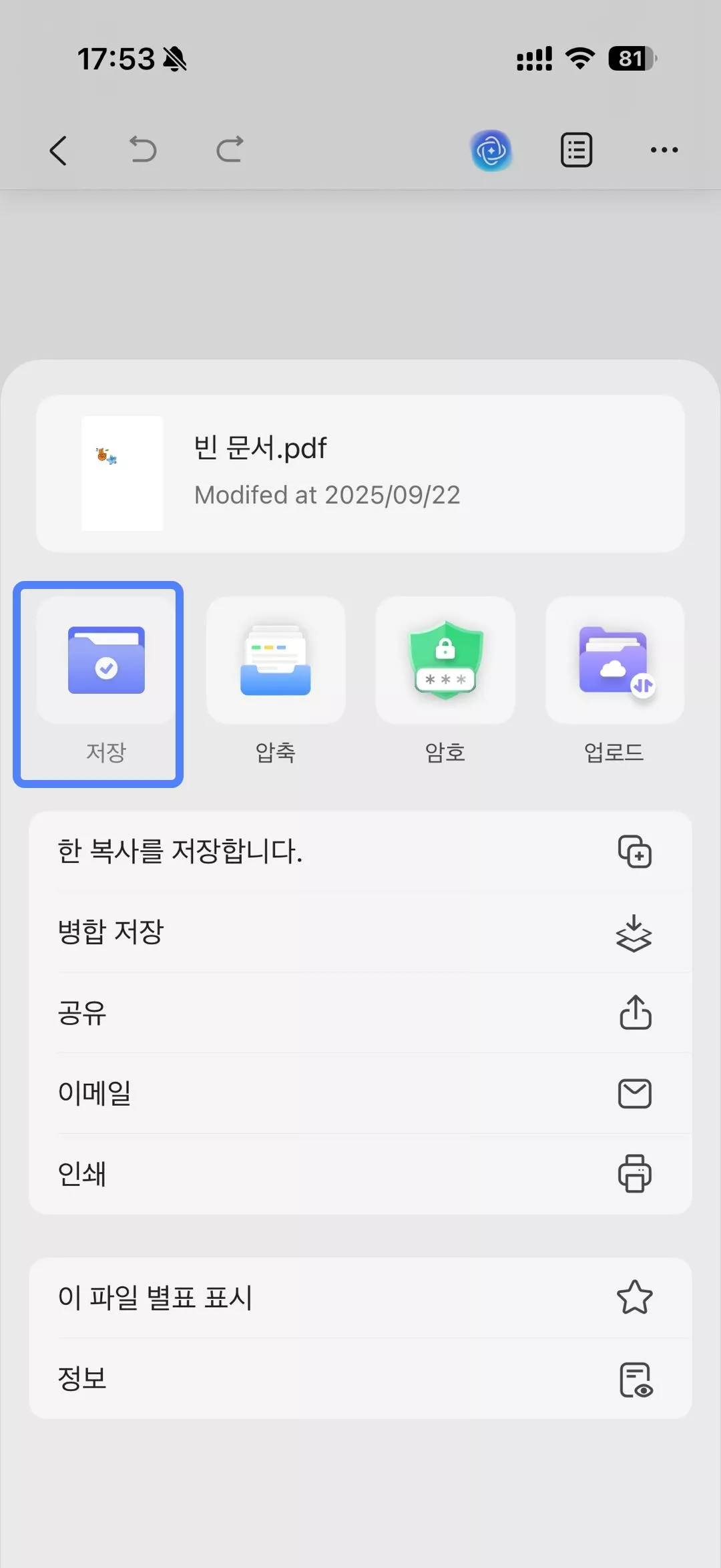Open the 빈 문서.pdf file card
The image size is (721, 1568).
tap(360, 473)
